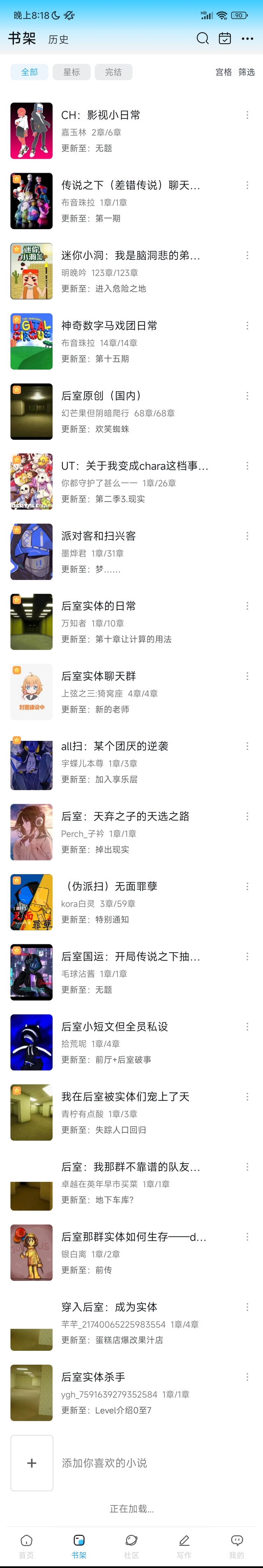Open the 筛选 filter options

(x=247, y=72)
